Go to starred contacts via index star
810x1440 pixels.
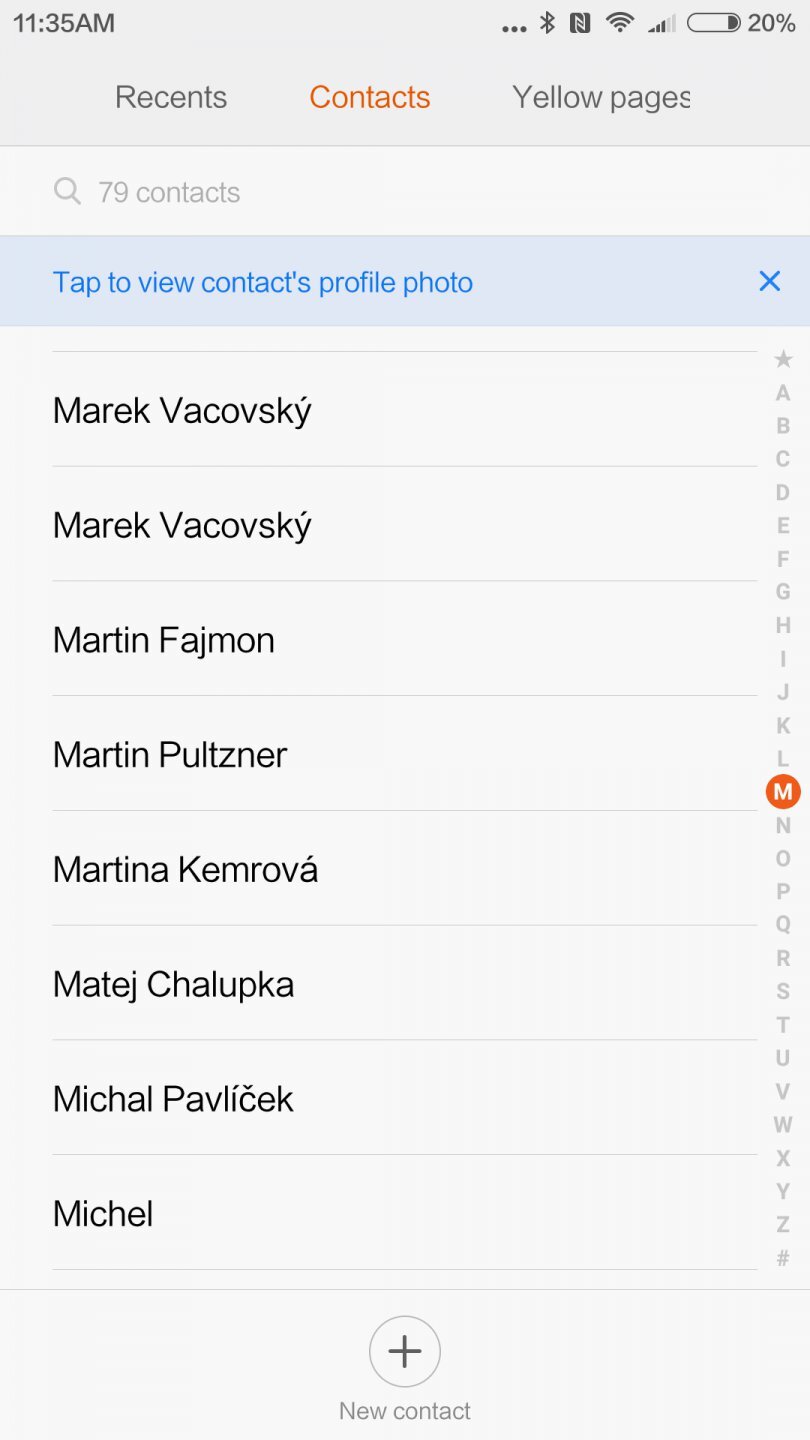783,359
